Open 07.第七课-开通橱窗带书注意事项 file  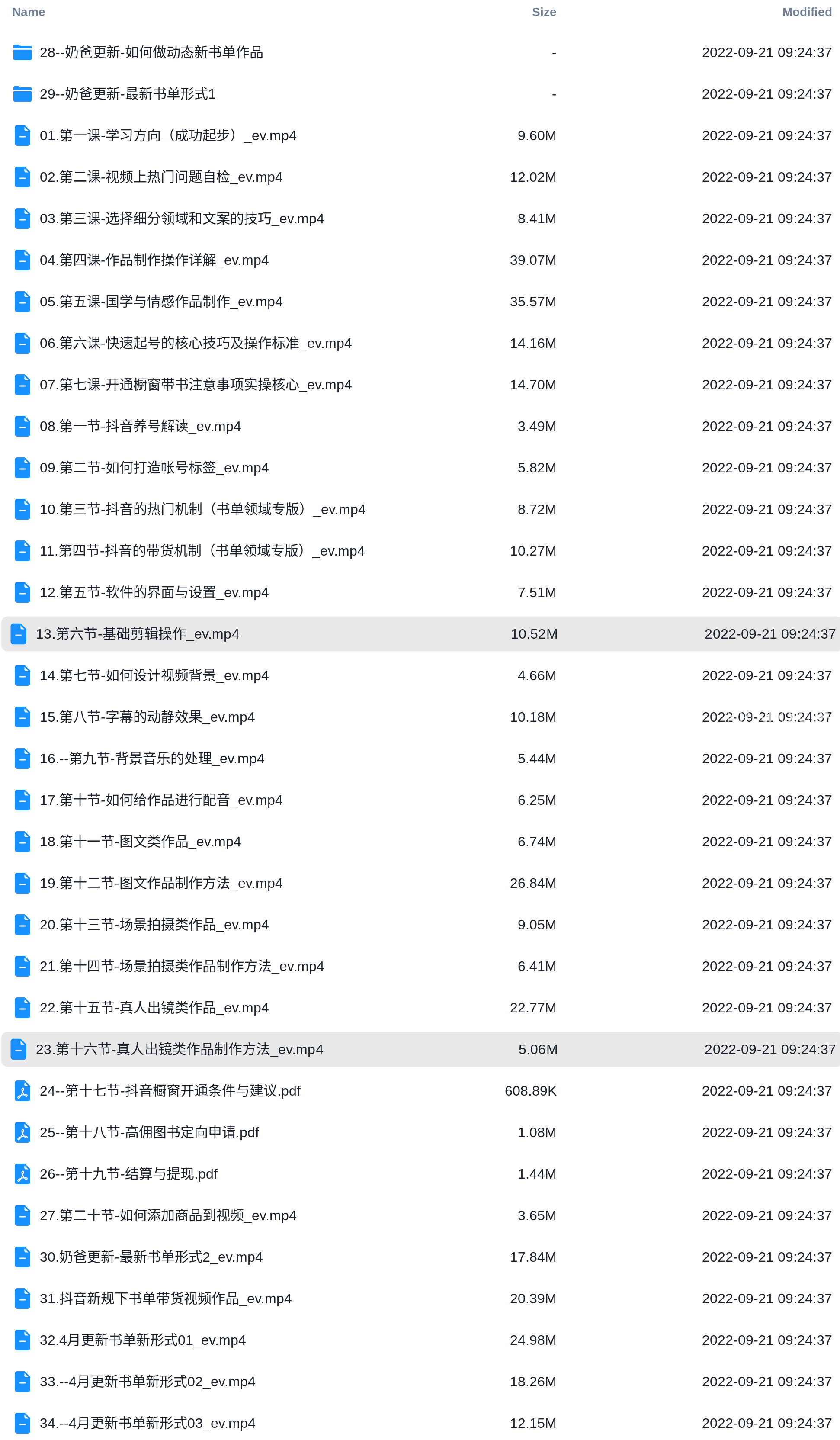click(x=196, y=385)
